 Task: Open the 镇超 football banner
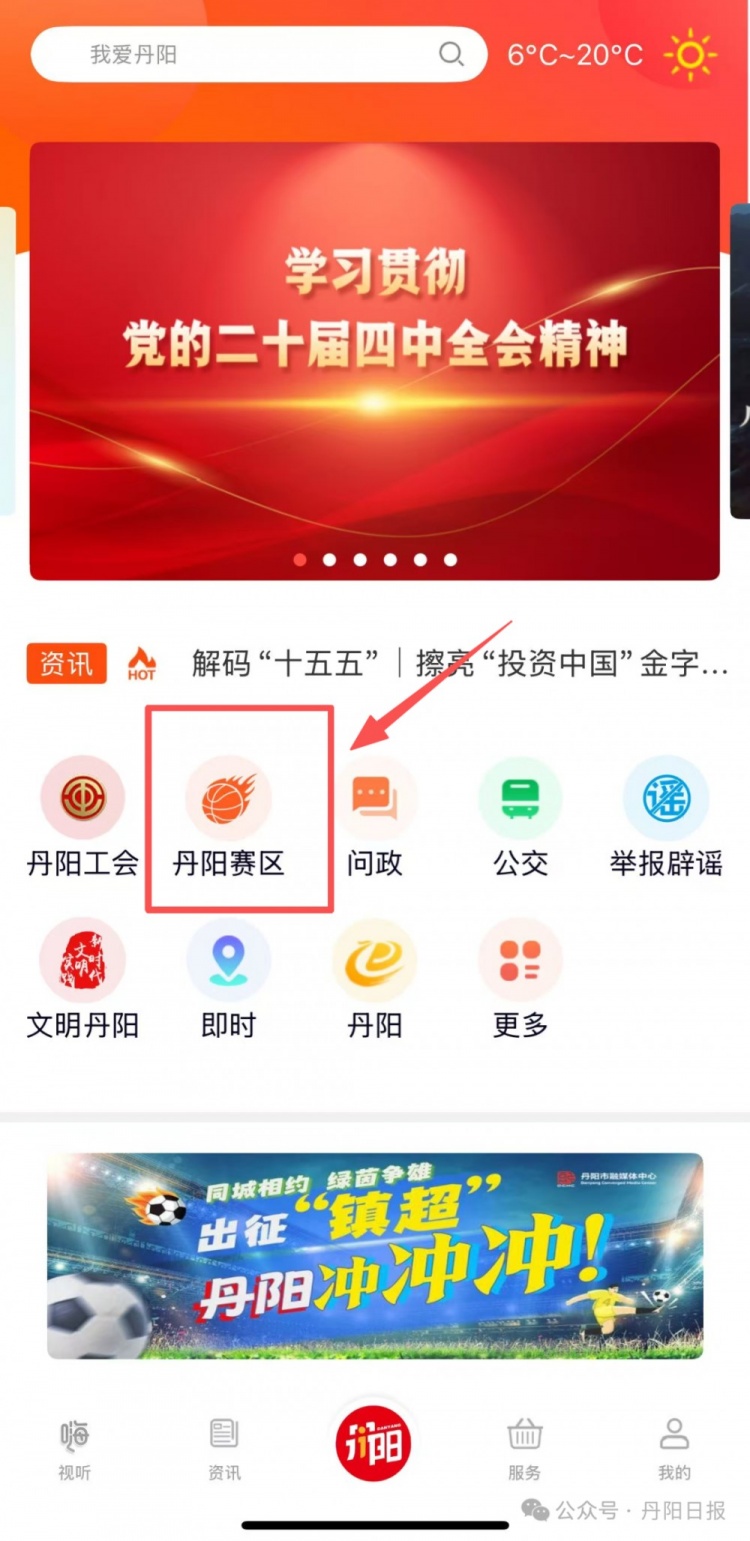374,1256
